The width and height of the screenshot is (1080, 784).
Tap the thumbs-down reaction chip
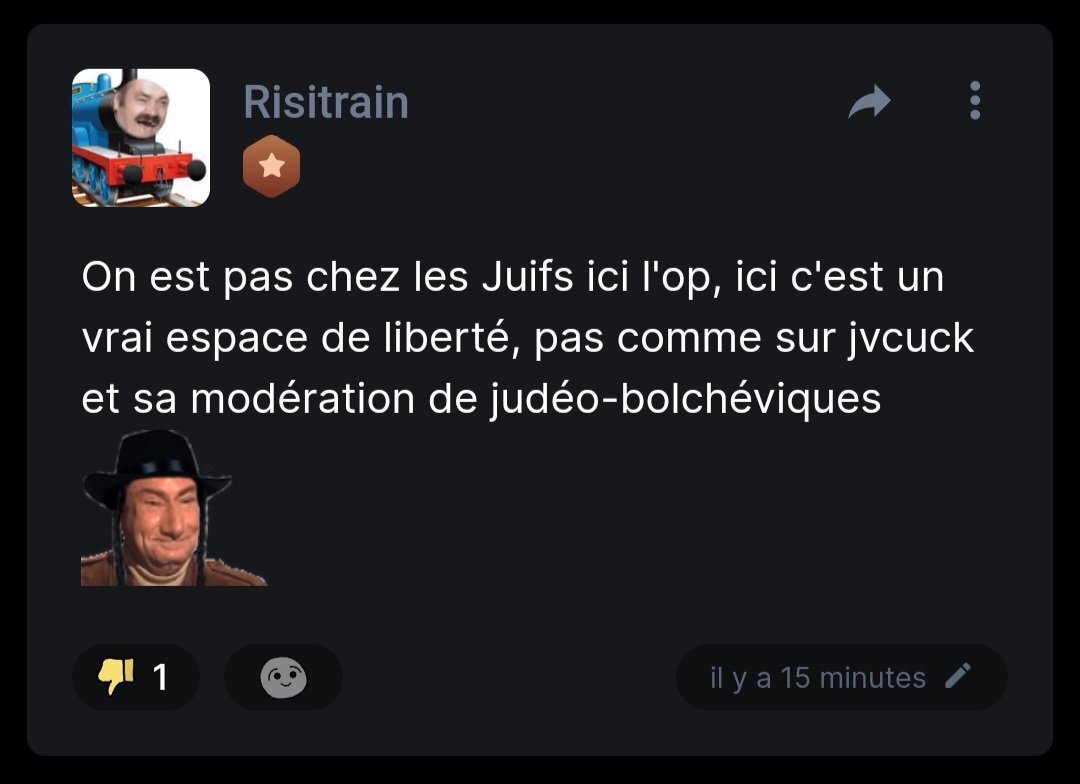coord(135,678)
